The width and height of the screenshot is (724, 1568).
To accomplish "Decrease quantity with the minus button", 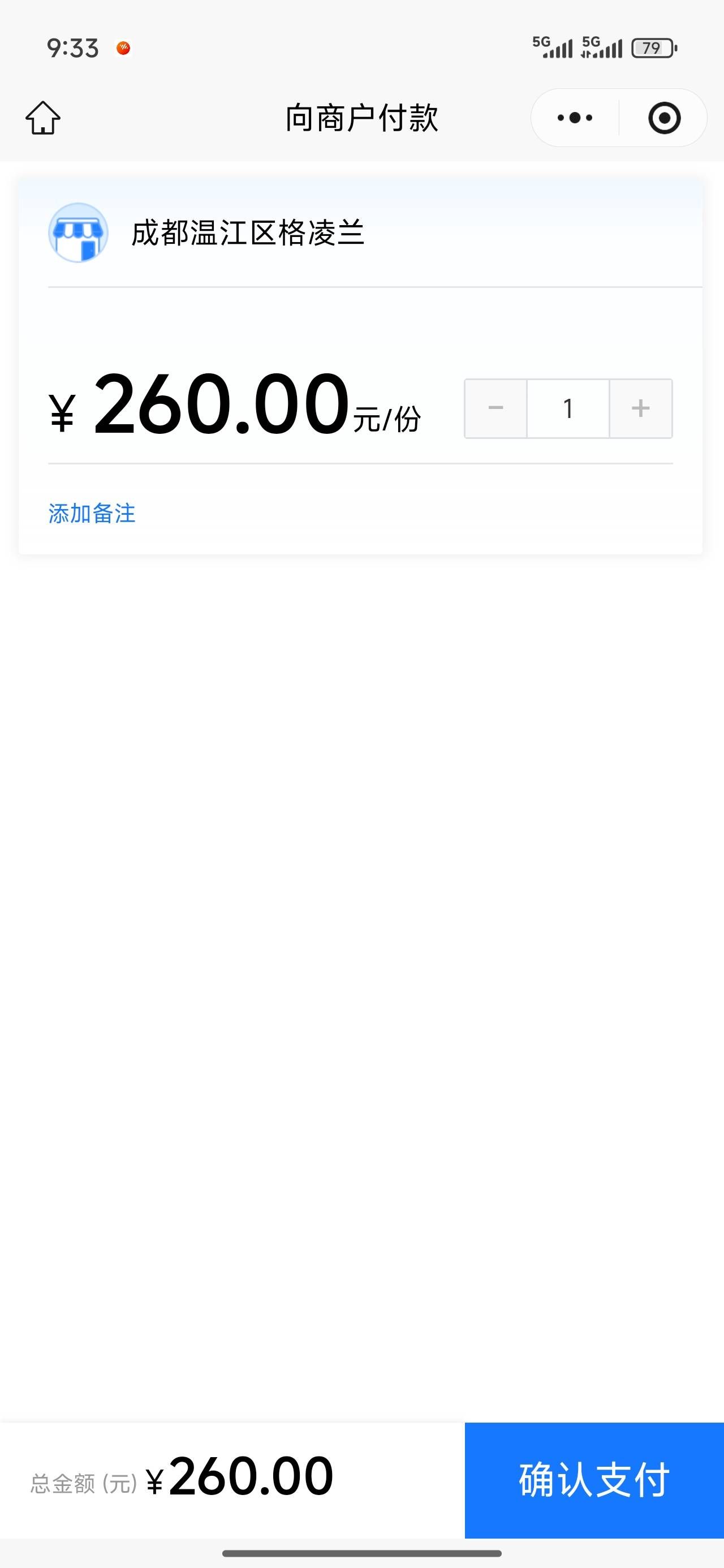I will tap(495, 408).
